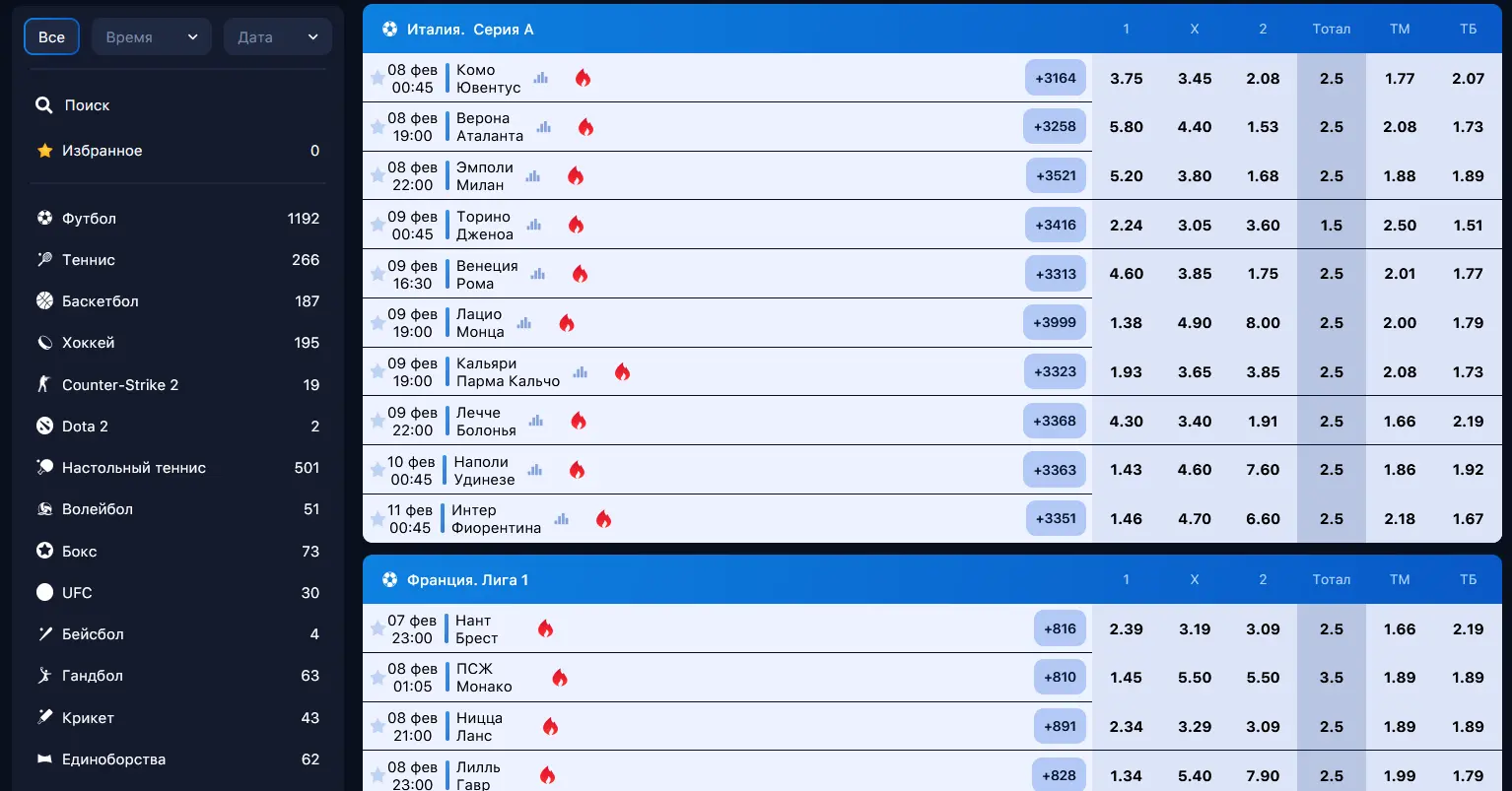Screen dimensions: 1512x791
Task: Expand the Время dropdown
Action: coord(152,37)
